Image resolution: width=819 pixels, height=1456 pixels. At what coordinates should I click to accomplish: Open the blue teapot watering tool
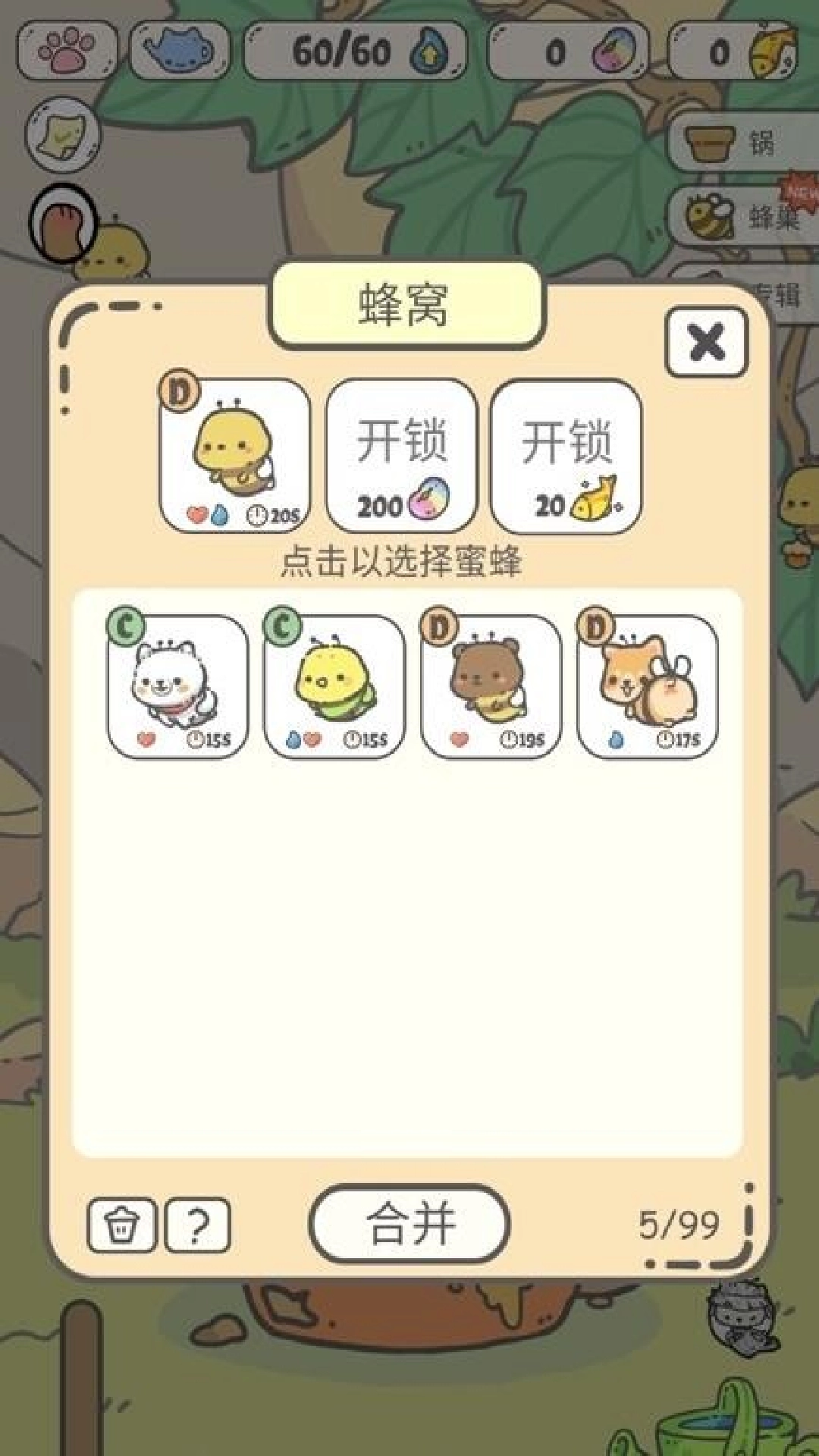point(176,52)
